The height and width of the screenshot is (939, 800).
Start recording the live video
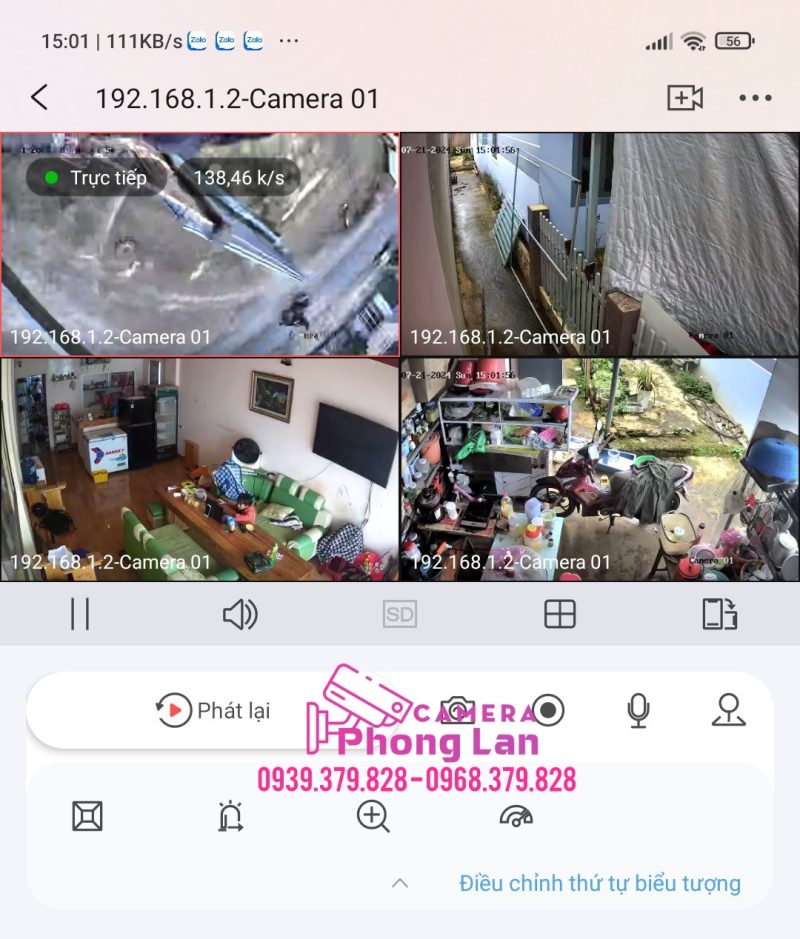pos(548,710)
